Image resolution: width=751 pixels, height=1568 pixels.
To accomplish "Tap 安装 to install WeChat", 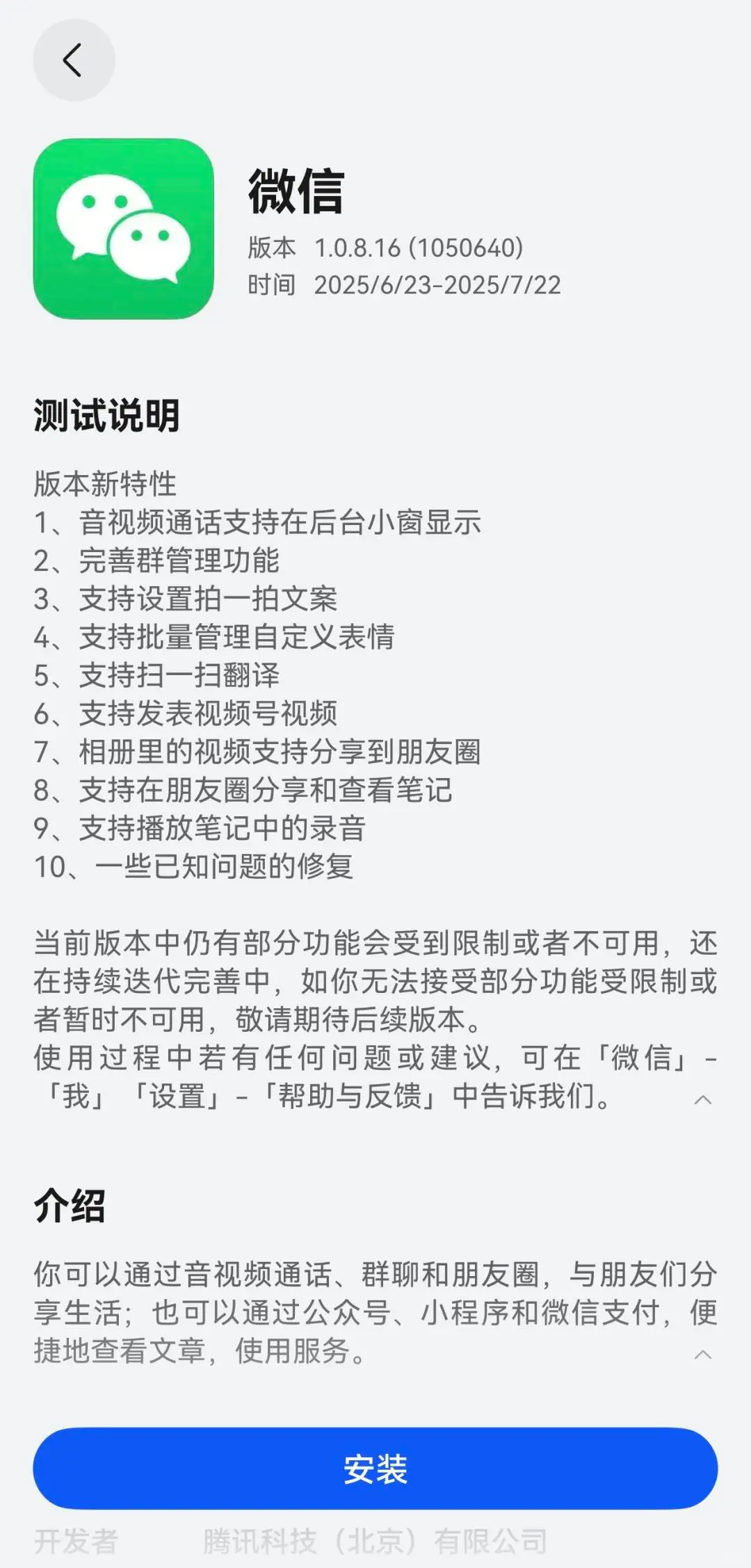I will (x=375, y=1469).
